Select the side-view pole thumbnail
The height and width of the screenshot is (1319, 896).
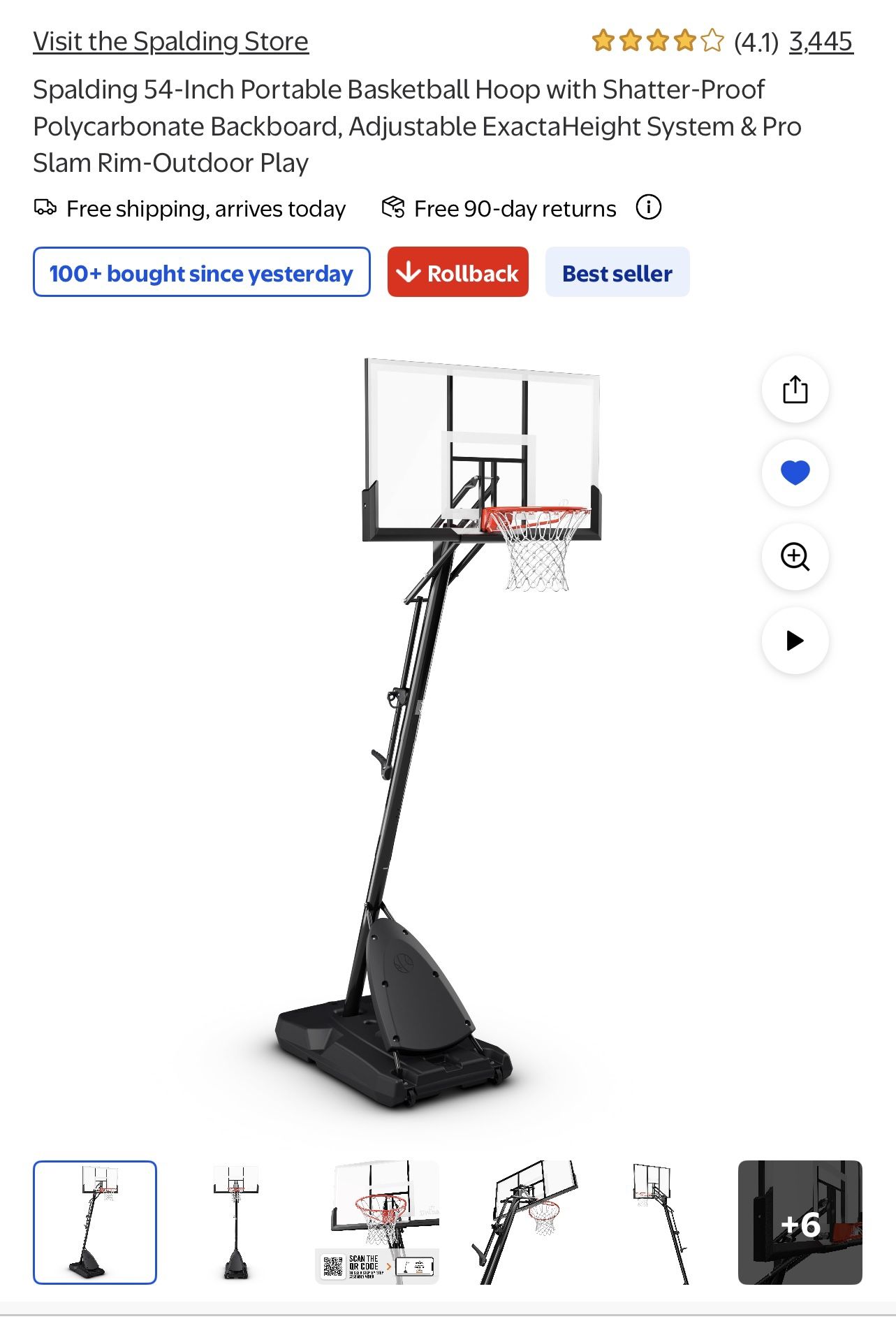[x=659, y=1222]
